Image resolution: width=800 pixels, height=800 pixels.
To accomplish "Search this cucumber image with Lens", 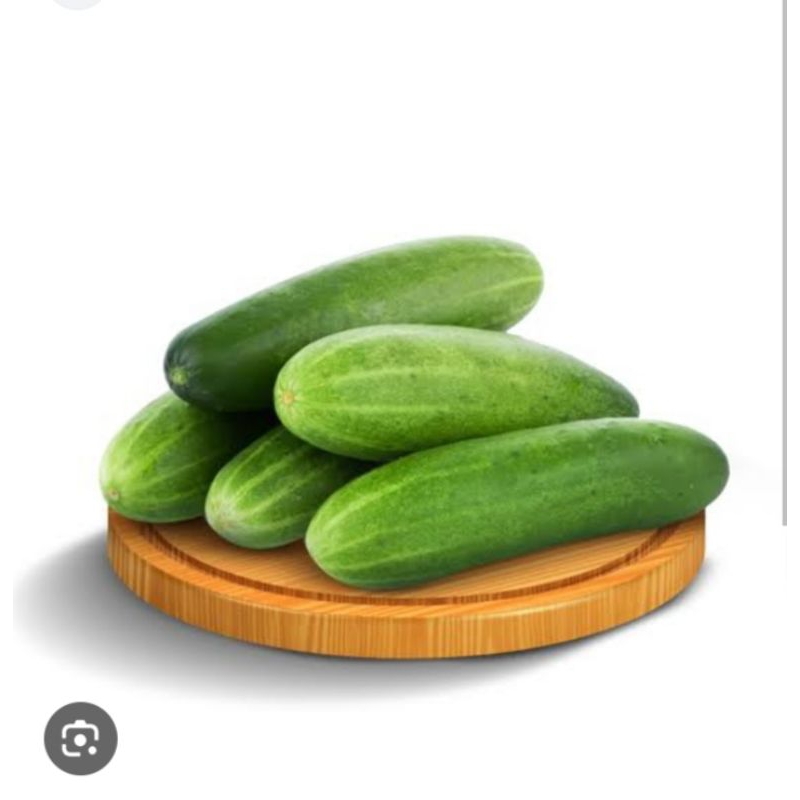I will pos(81,738).
